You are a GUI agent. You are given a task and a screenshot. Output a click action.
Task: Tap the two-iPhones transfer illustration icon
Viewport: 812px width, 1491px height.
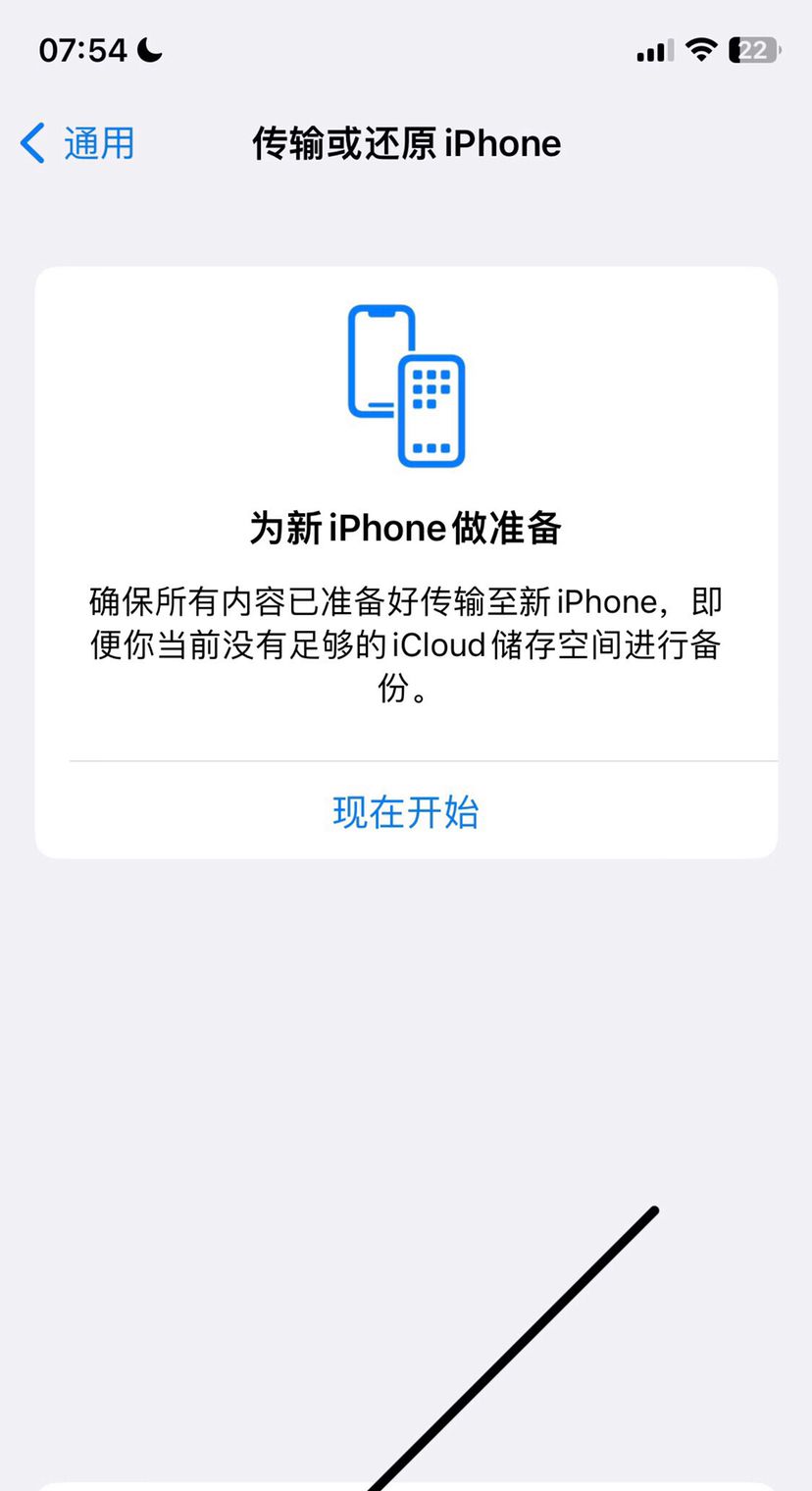click(x=408, y=387)
